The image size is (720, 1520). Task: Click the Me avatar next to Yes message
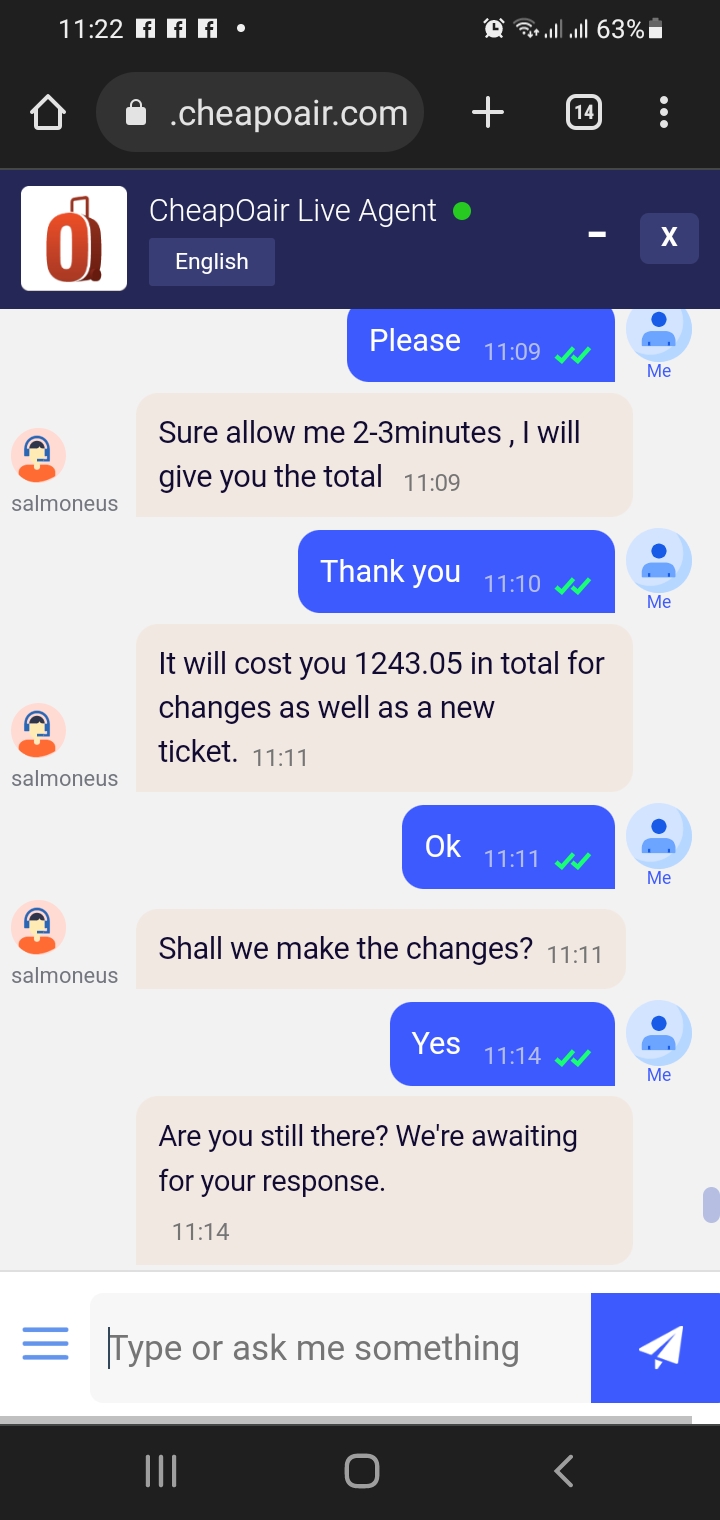tap(658, 1030)
